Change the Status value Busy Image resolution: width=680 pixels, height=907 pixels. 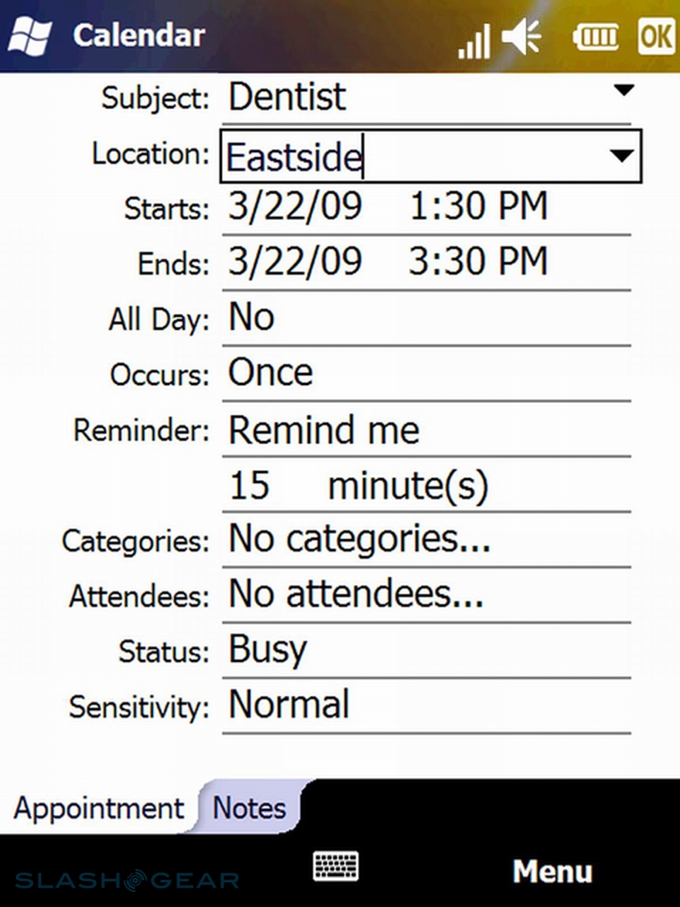(x=268, y=651)
